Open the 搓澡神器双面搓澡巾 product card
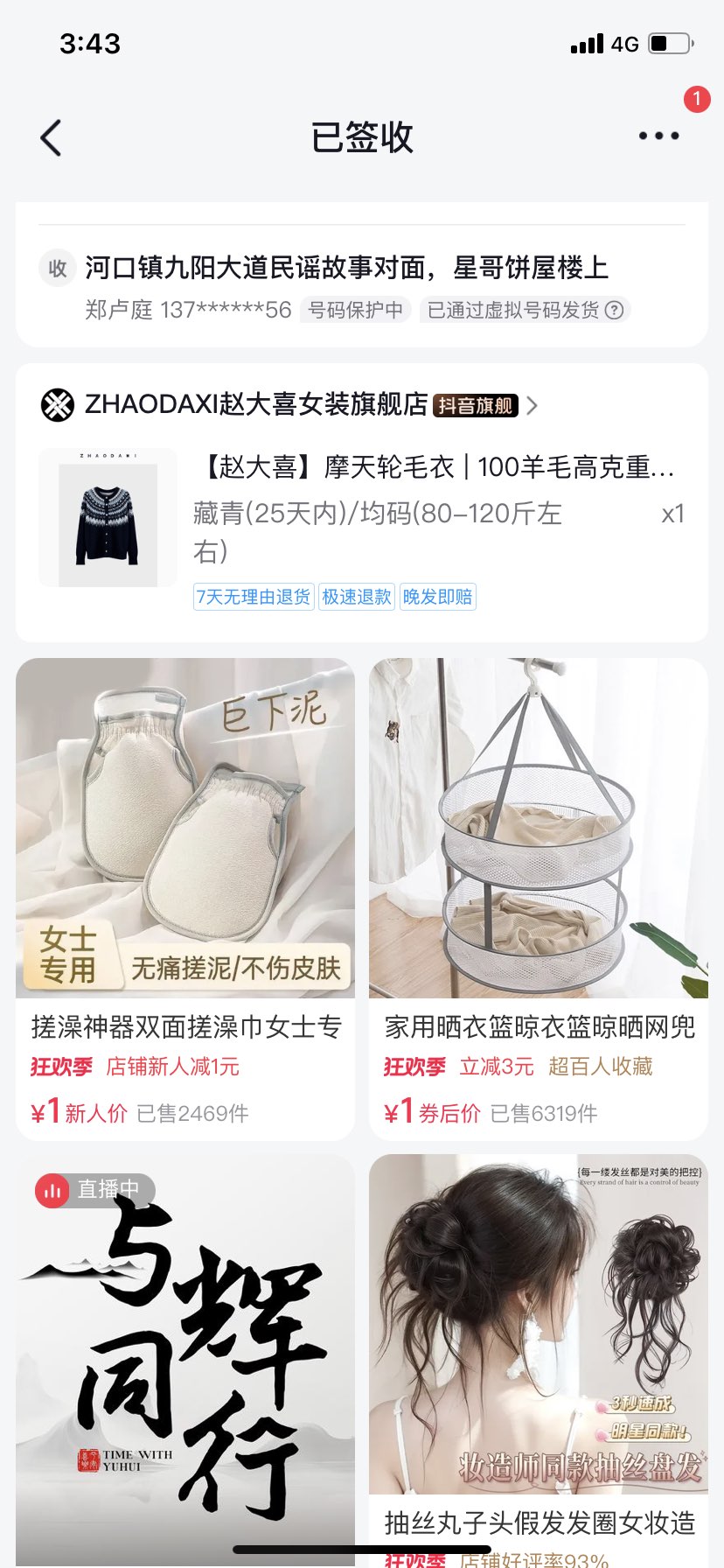724x1568 pixels. point(185,897)
